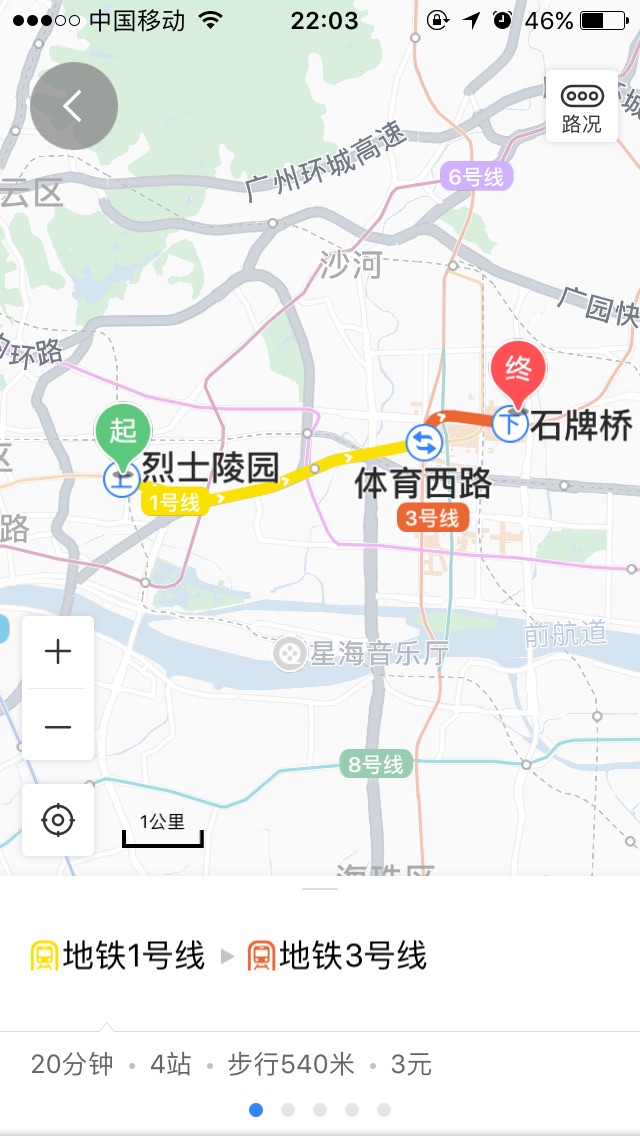Zoom in on the map
Screen dimensions: 640x1136
coord(58,652)
